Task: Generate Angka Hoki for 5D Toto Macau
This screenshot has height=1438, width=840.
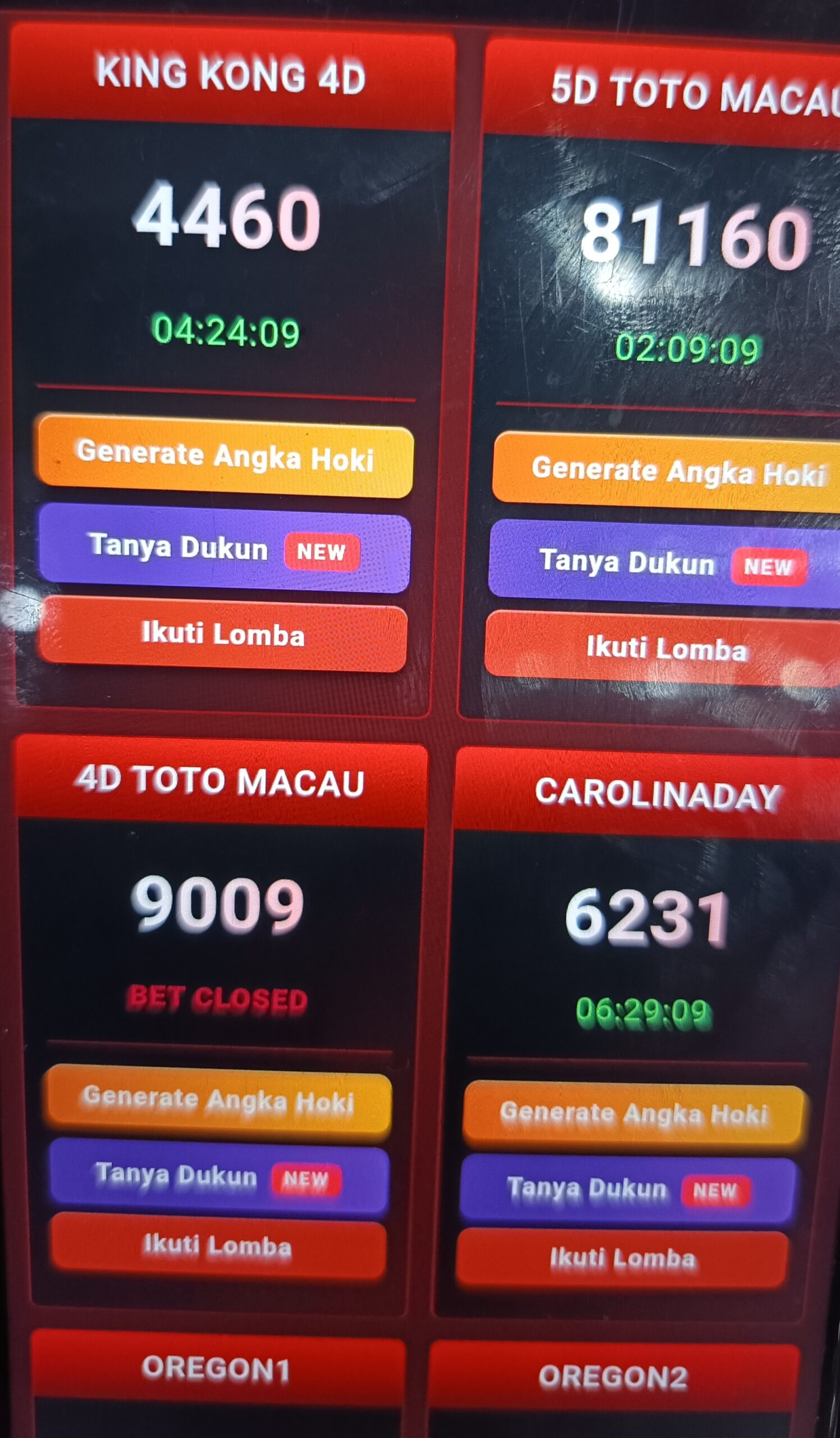Action: 666,471
